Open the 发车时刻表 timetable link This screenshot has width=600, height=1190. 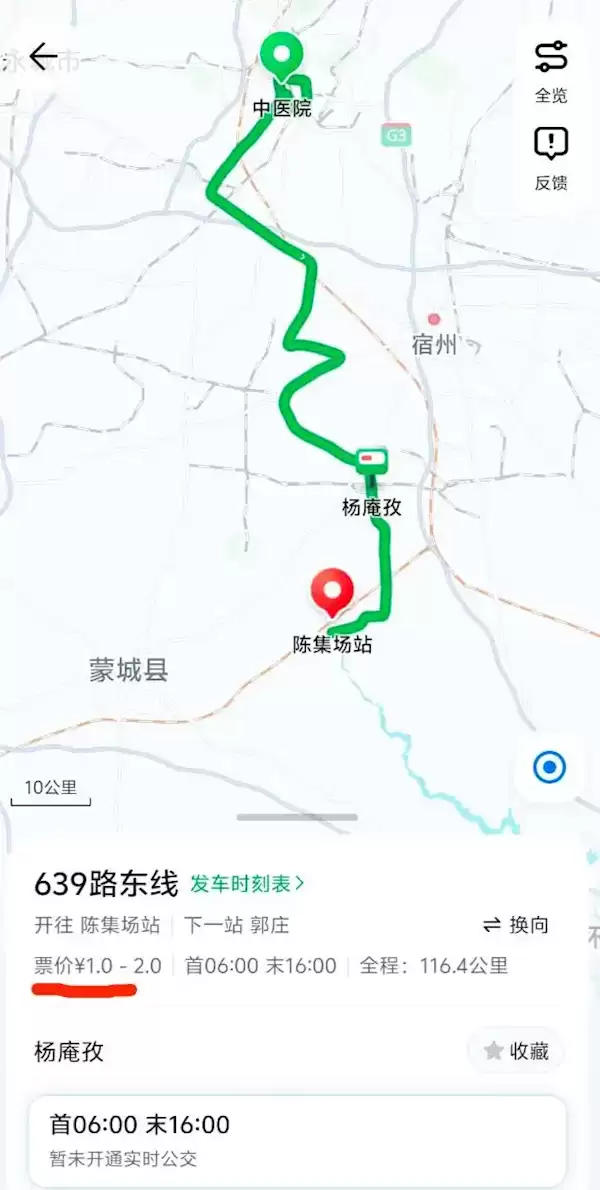point(247,883)
